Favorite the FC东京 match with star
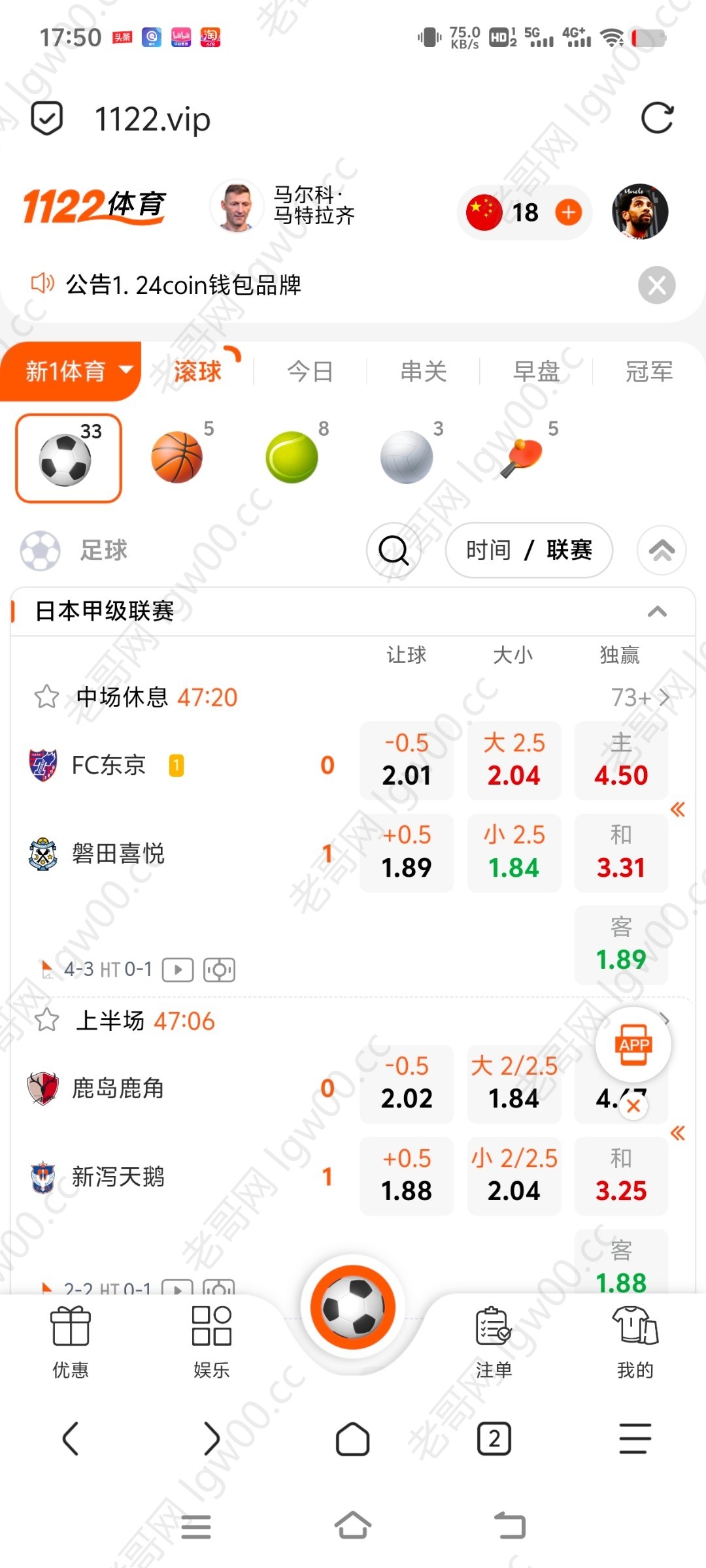This screenshot has width=706, height=1568. (46, 696)
